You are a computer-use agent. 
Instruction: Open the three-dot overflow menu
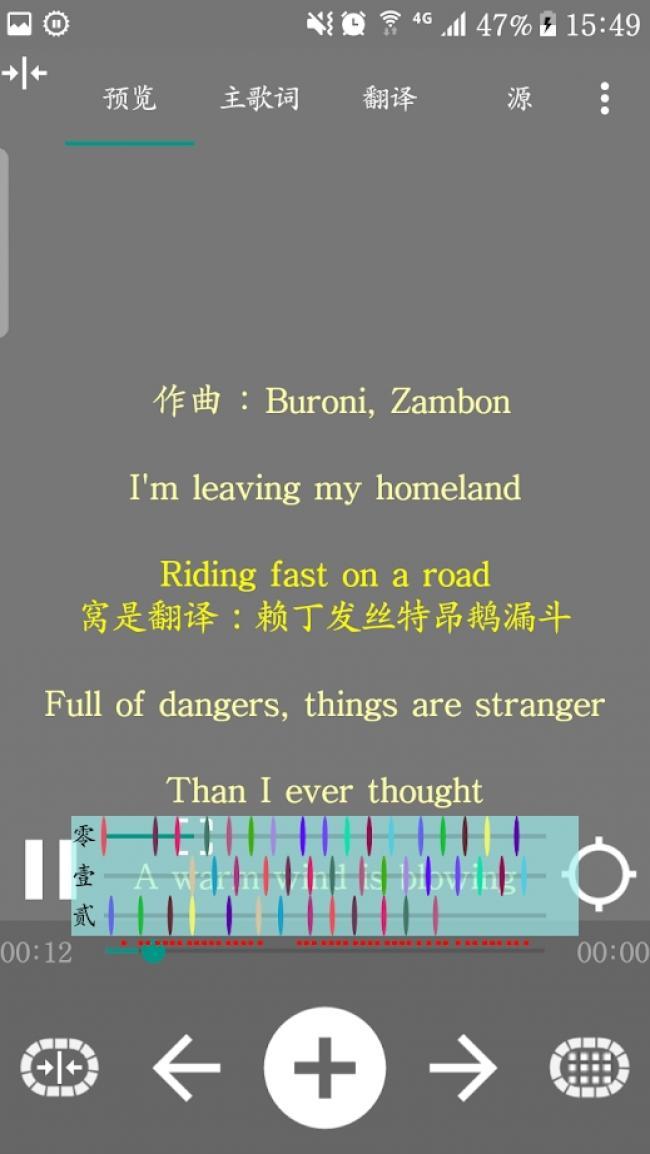[x=604, y=98]
